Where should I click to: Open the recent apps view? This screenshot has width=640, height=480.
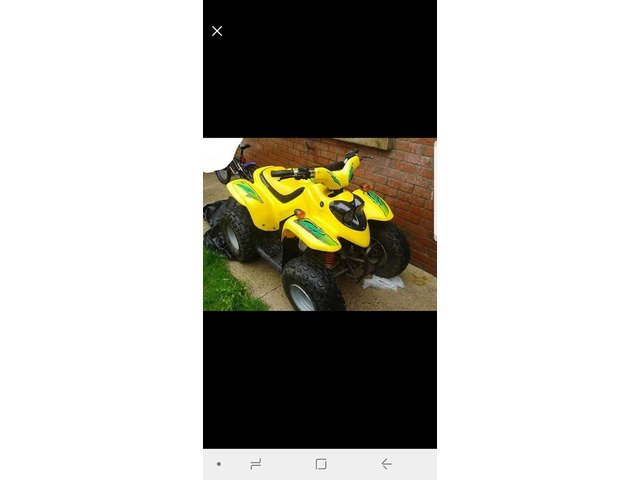[255, 464]
